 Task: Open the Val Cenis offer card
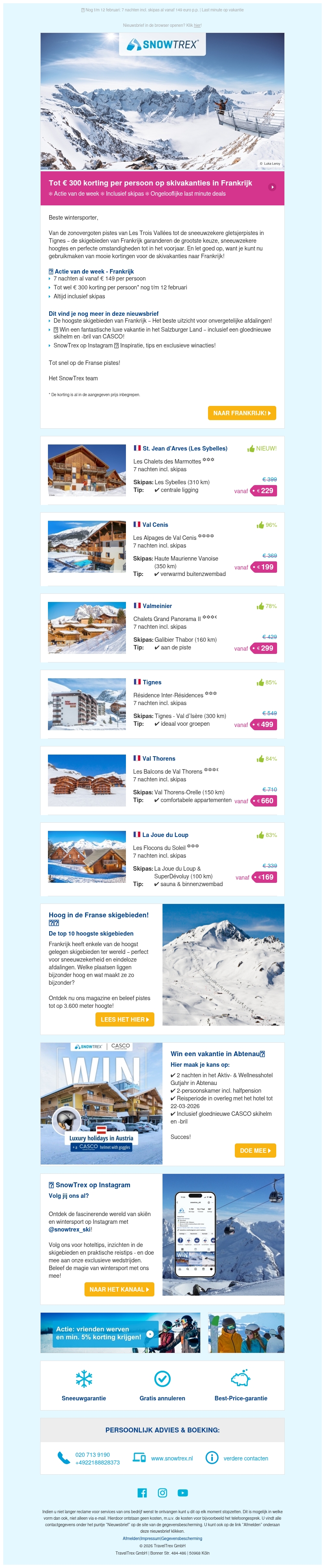pyautogui.click(x=162, y=547)
